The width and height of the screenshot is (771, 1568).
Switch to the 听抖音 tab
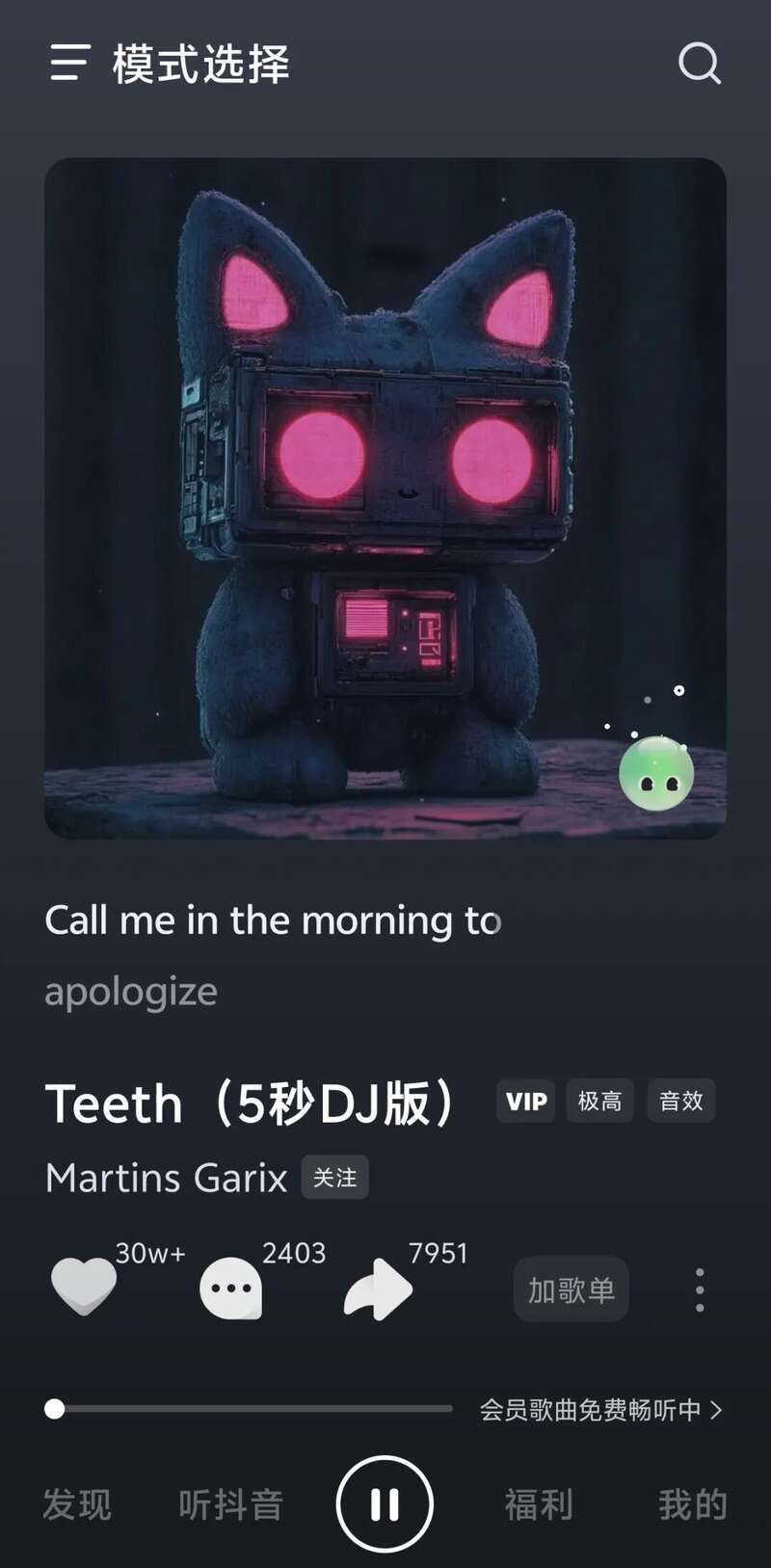point(230,1504)
